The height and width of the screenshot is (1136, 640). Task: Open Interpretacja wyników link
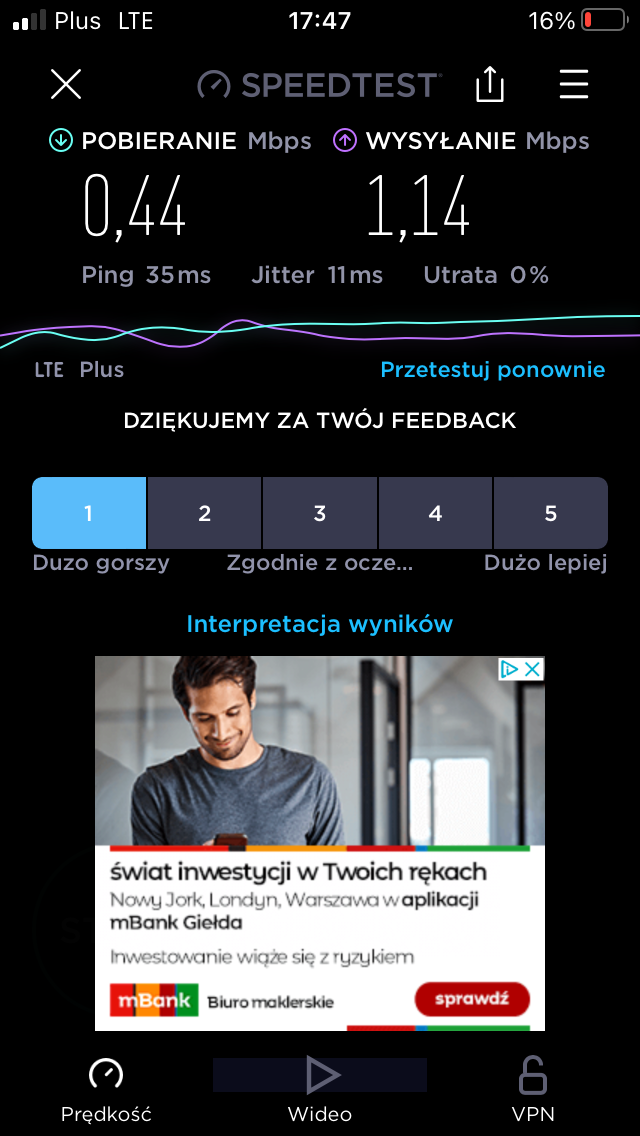(320, 624)
